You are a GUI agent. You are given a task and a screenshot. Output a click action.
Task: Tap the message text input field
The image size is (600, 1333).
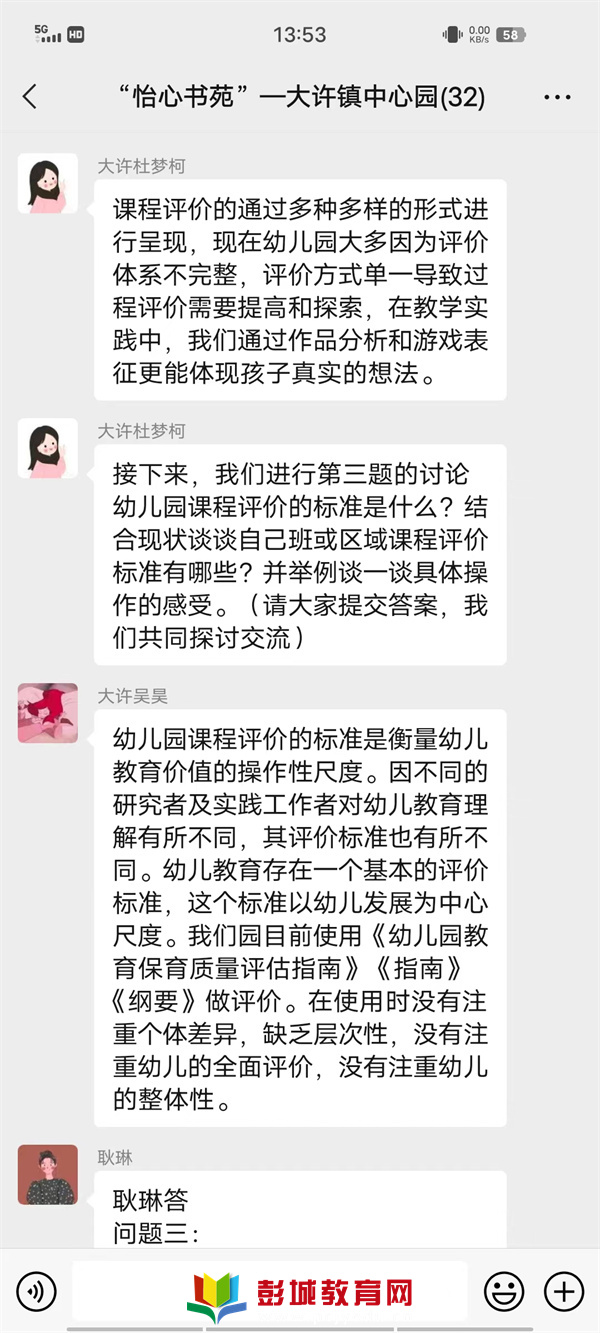[x=270, y=1291]
